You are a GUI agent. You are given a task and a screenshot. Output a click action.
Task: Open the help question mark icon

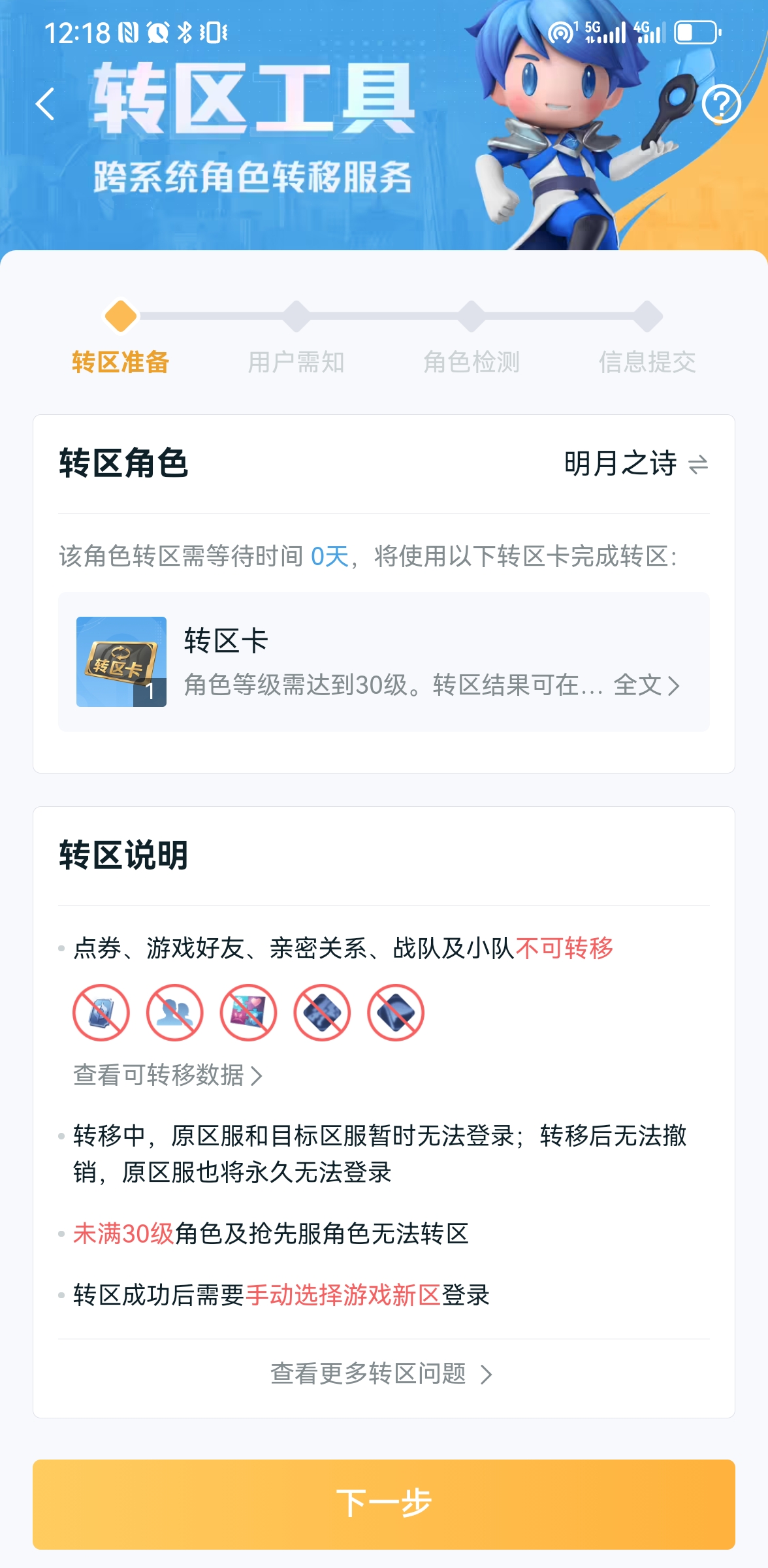point(721,105)
